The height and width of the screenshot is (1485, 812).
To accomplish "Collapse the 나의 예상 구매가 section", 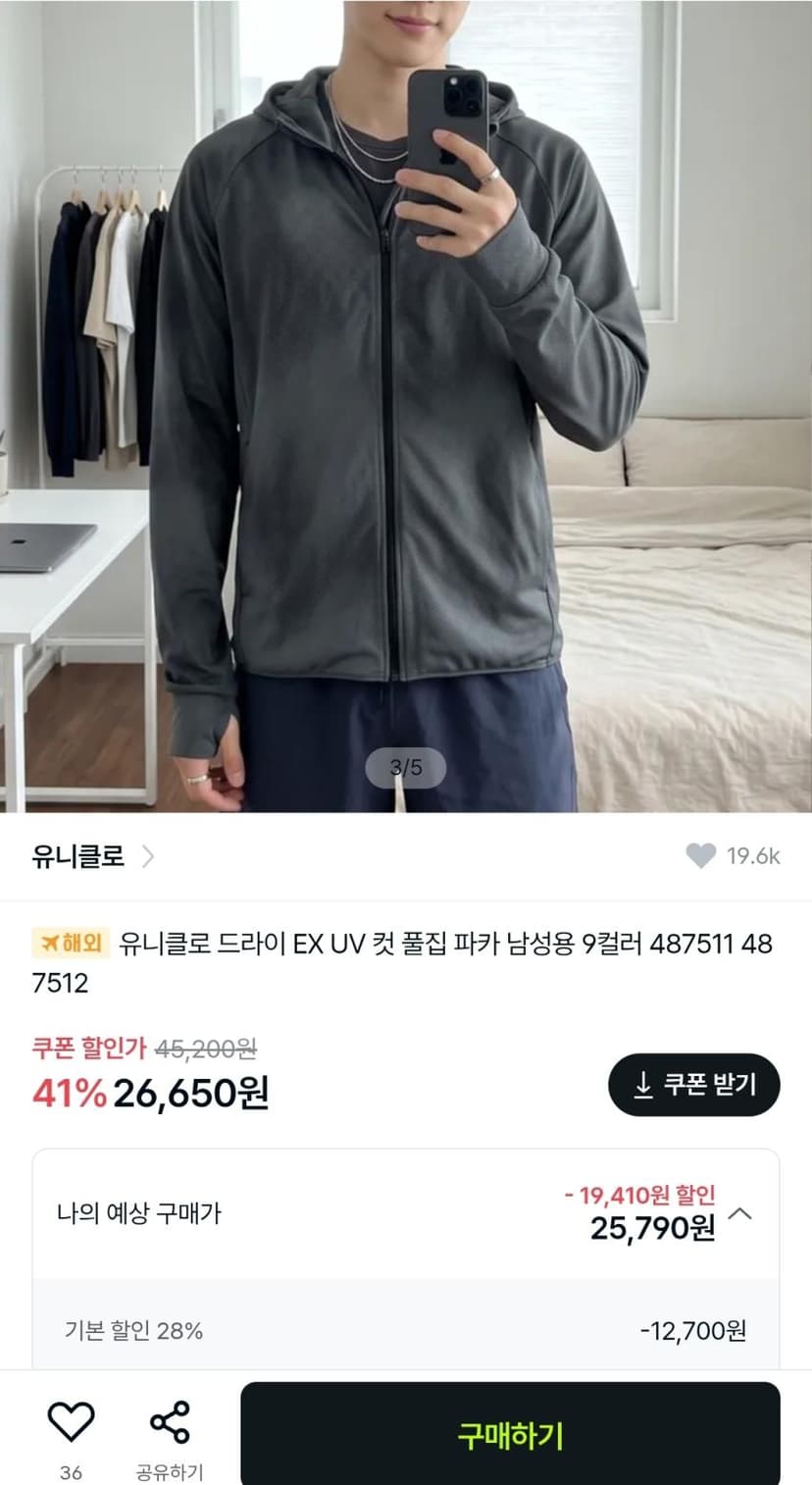I will pyautogui.click(x=741, y=1214).
